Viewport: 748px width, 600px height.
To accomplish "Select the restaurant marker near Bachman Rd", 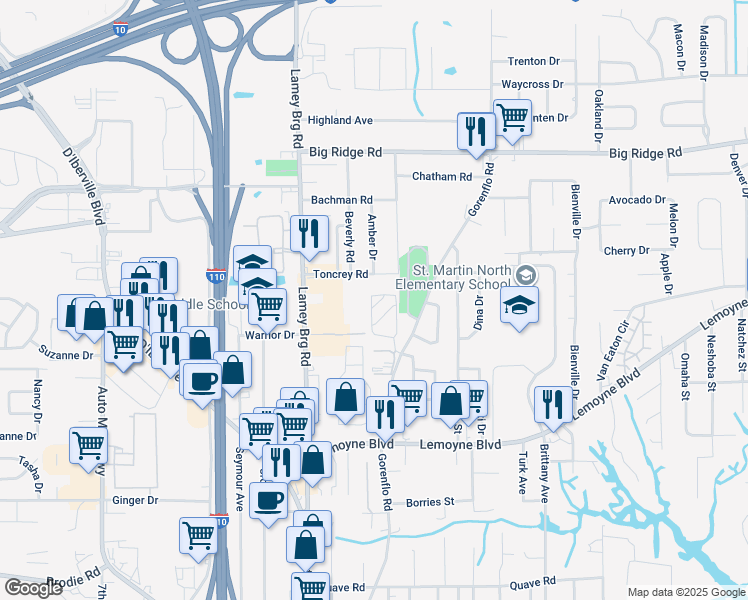I will 309,234.
